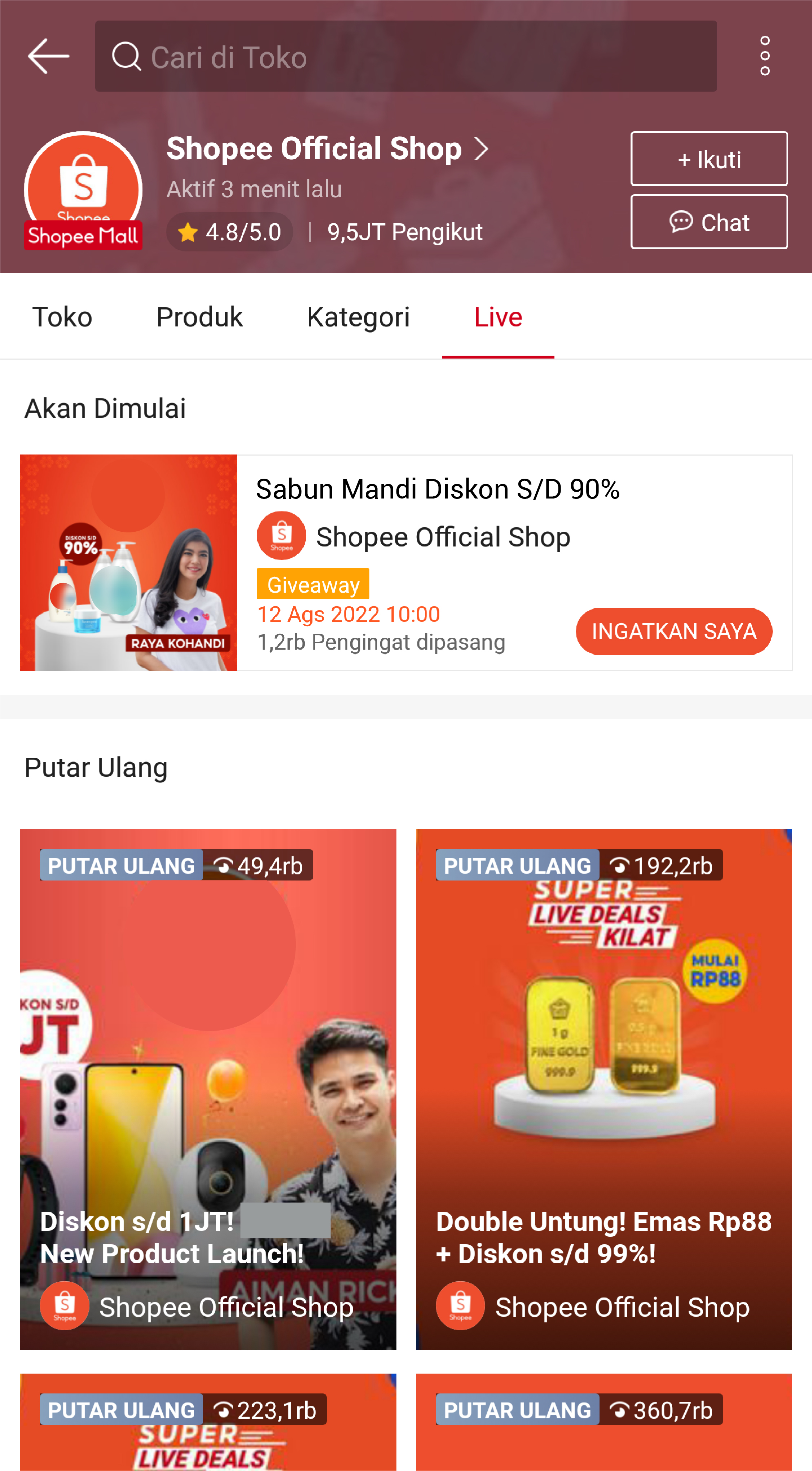
Task: Select the Live tab
Action: click(x=498, y=317)
